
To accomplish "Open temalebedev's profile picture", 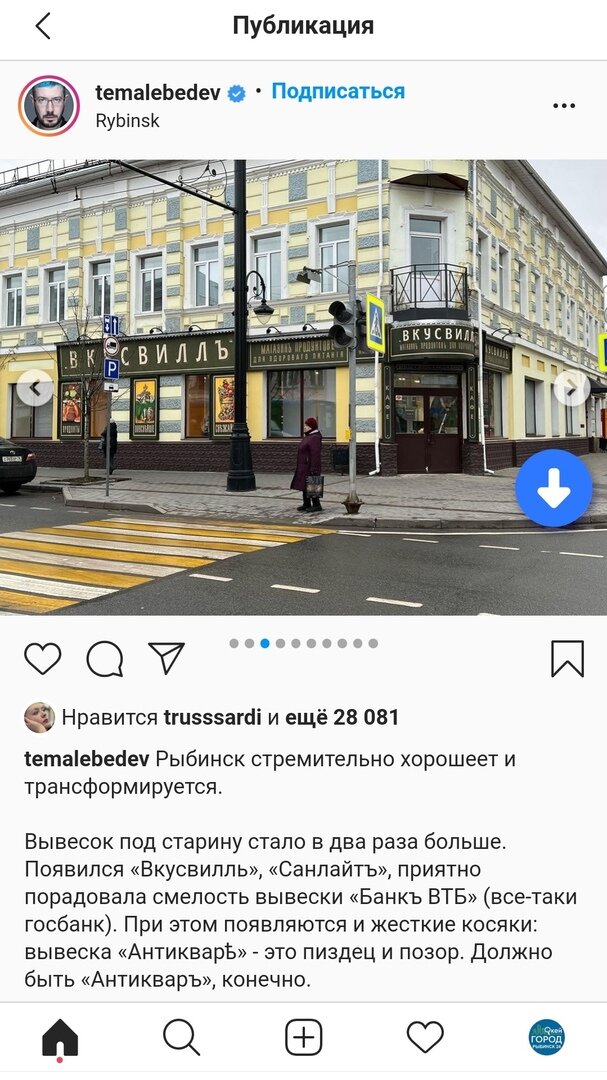I will [49, 105].
